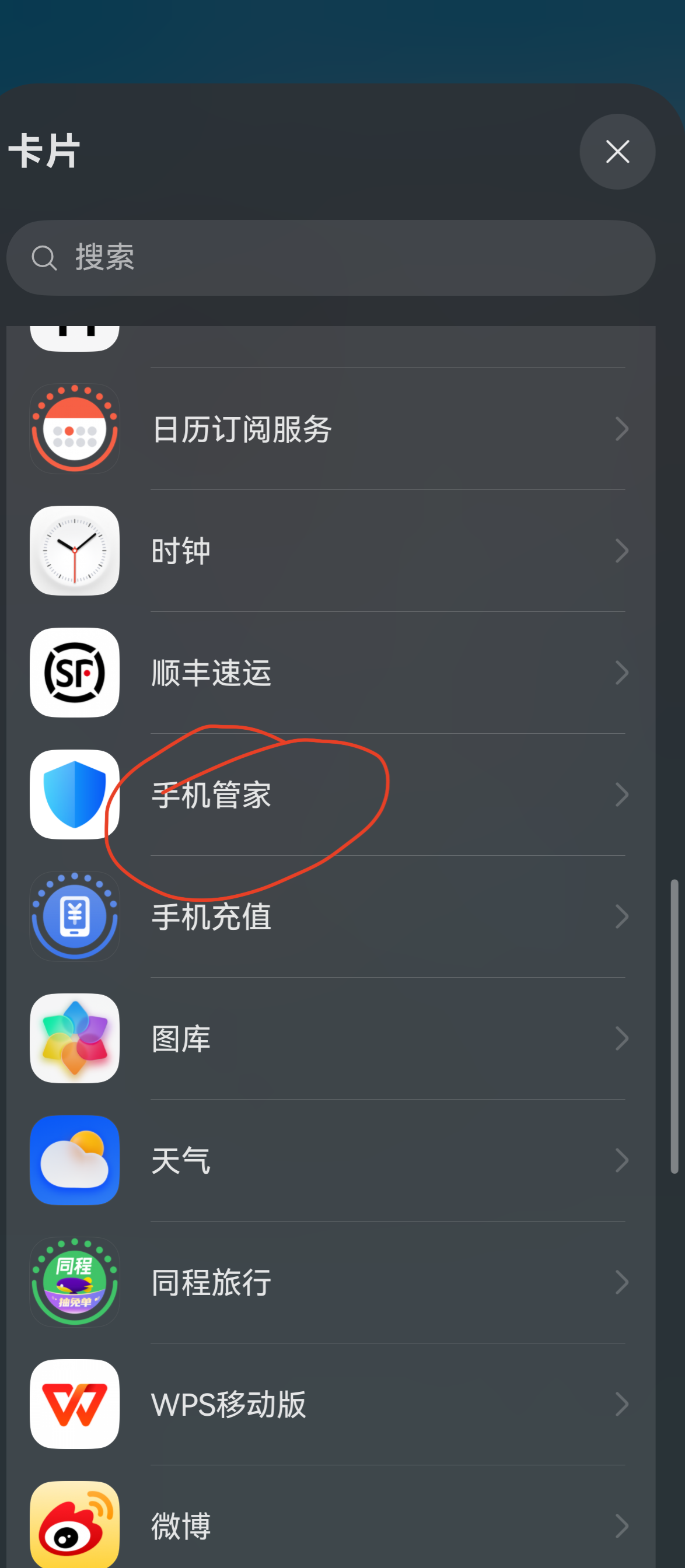Select 同程旅行 row

click(x=329, y=1282)
